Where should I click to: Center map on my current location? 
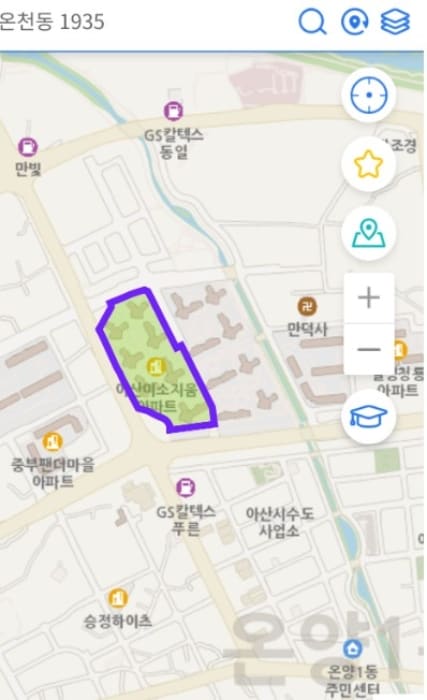pyautogui.click(x=369, y=95)
